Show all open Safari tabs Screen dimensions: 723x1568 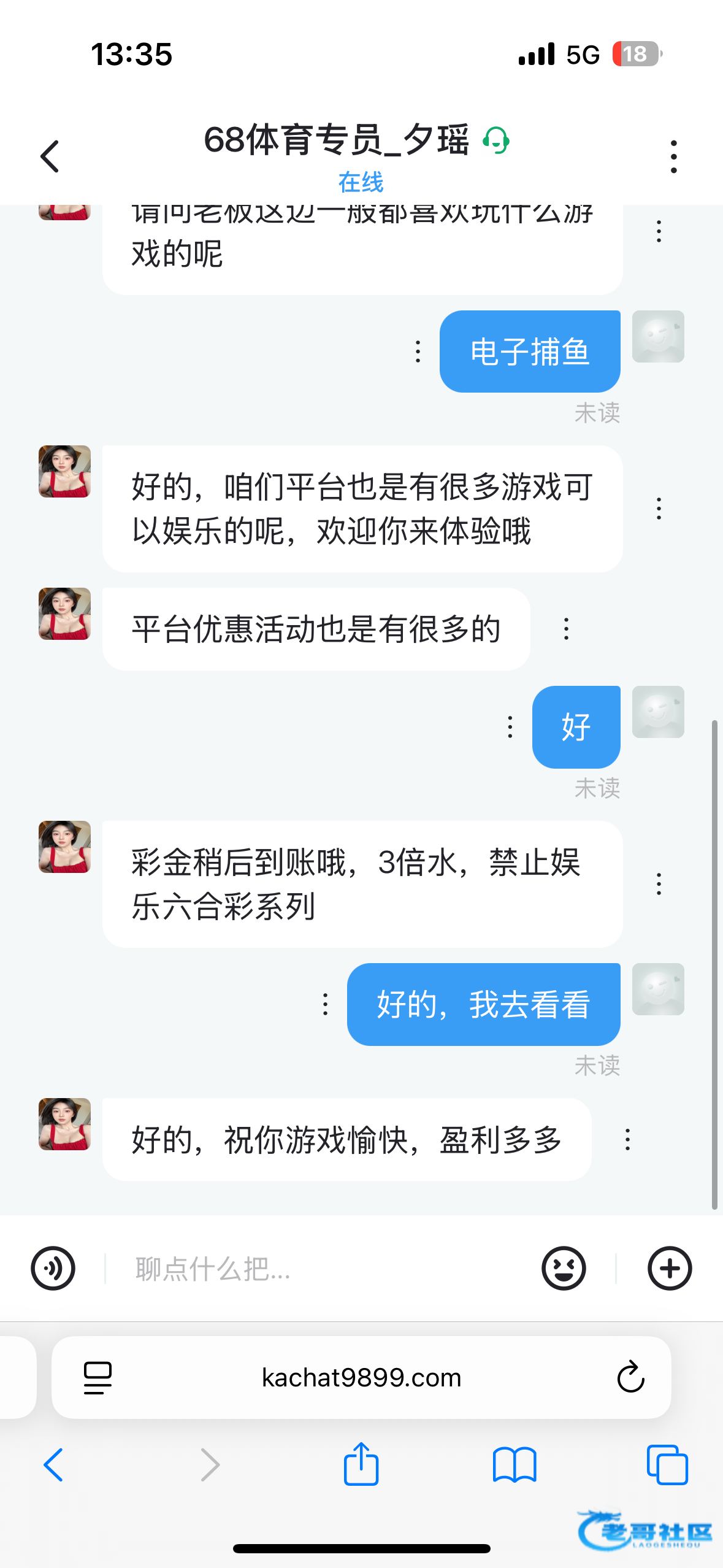pyautogui.click(x=667, y=1465)
